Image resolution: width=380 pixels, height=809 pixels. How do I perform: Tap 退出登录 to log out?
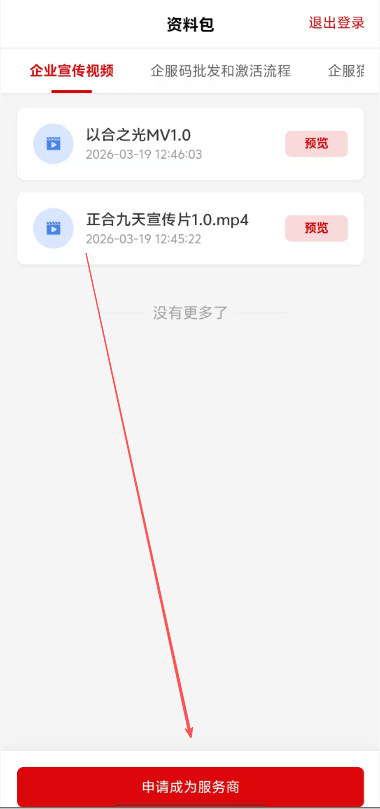coord(336,23)
